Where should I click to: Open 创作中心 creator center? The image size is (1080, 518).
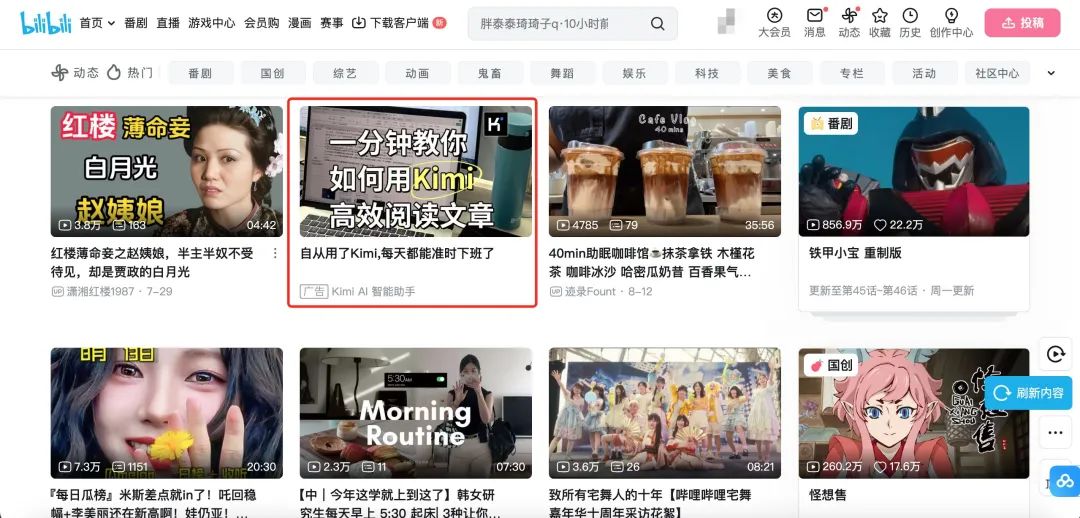[x=951, y=22]
